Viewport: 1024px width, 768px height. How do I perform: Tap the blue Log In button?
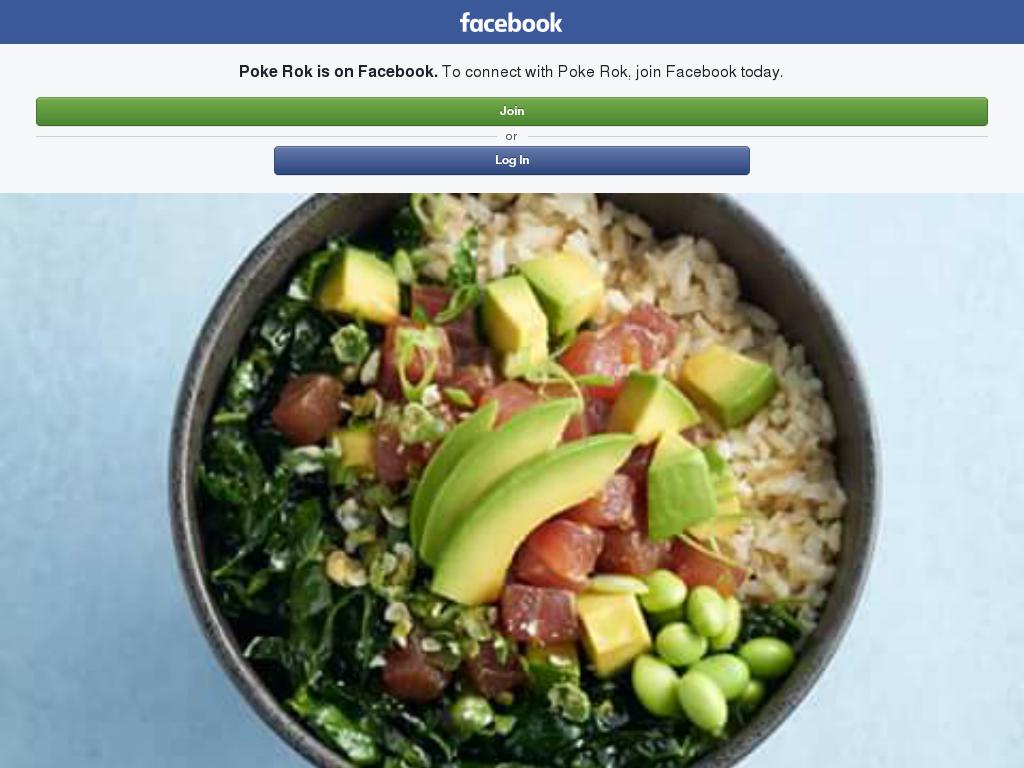(x=511, y=160)
